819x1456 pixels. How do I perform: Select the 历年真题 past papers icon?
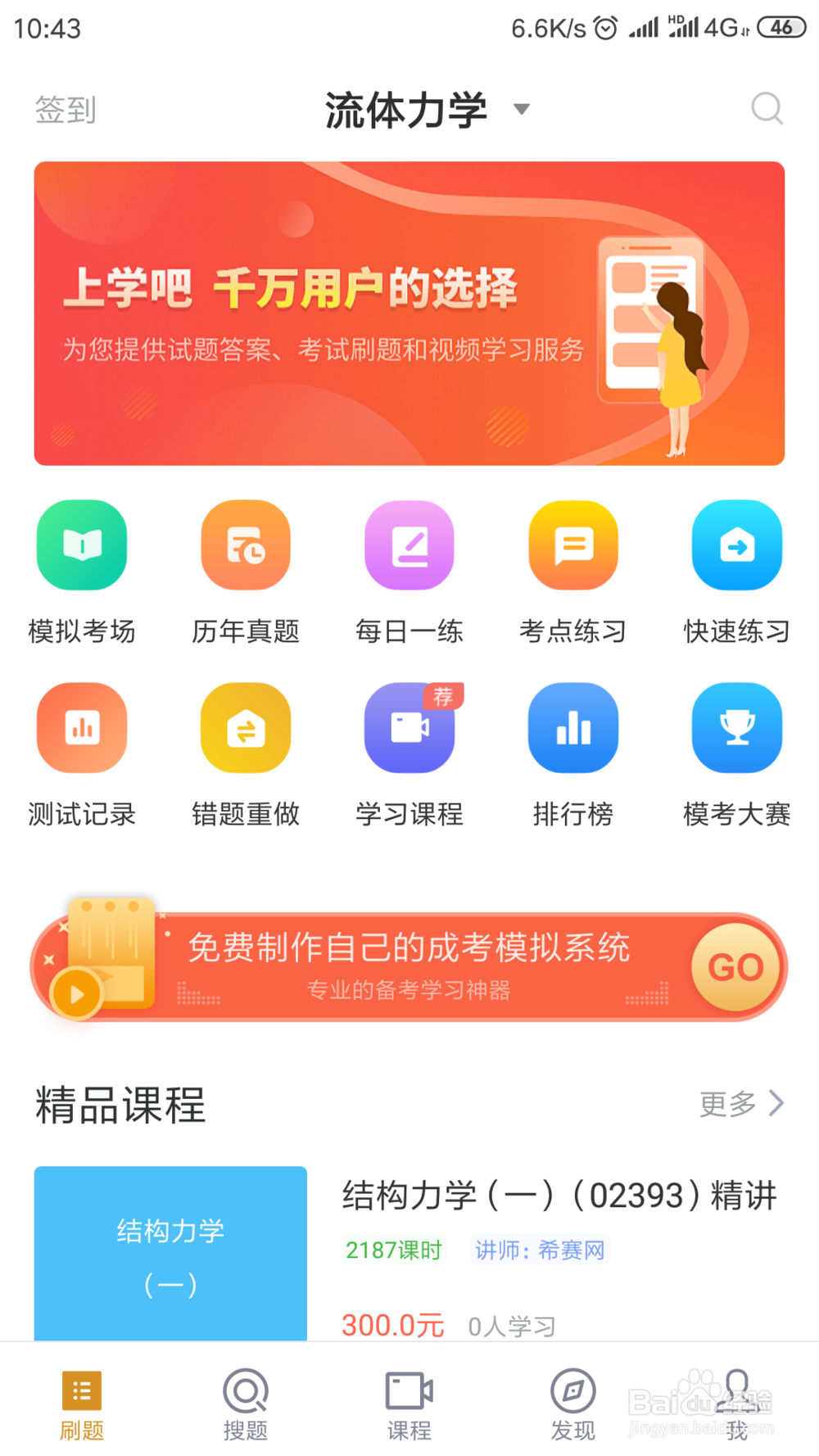pyautogui.click(x=246, y=546)
